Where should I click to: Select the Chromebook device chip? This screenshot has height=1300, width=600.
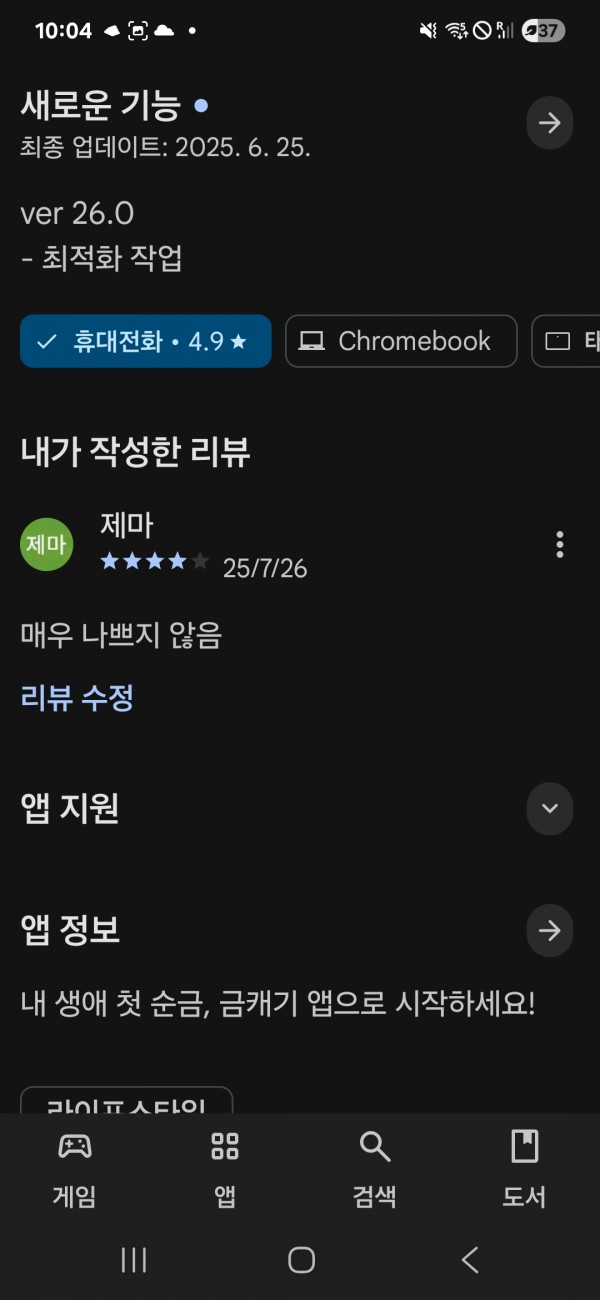tap(401, 341)
